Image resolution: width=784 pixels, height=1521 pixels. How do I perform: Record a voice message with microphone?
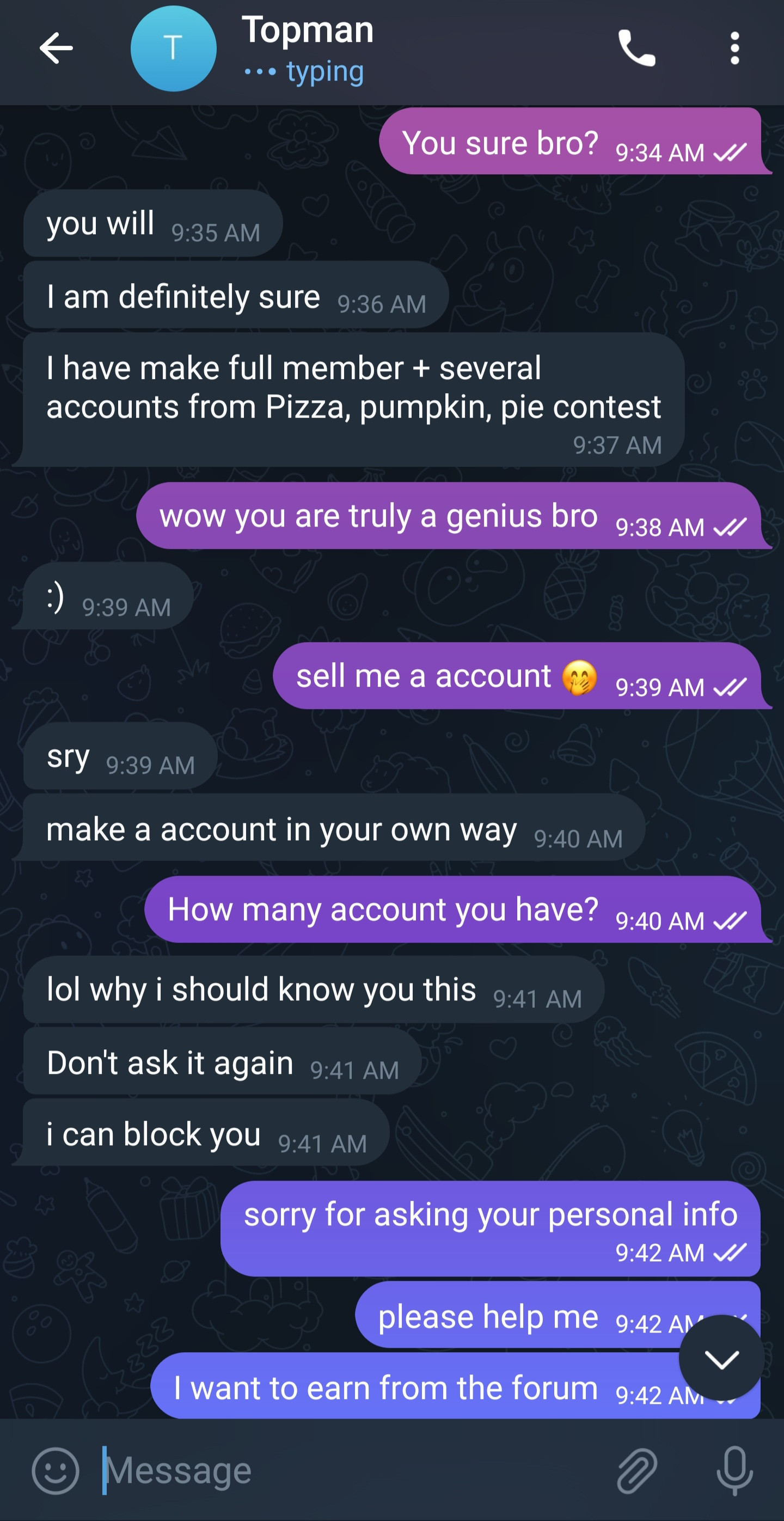click(x=734, y=1471)
